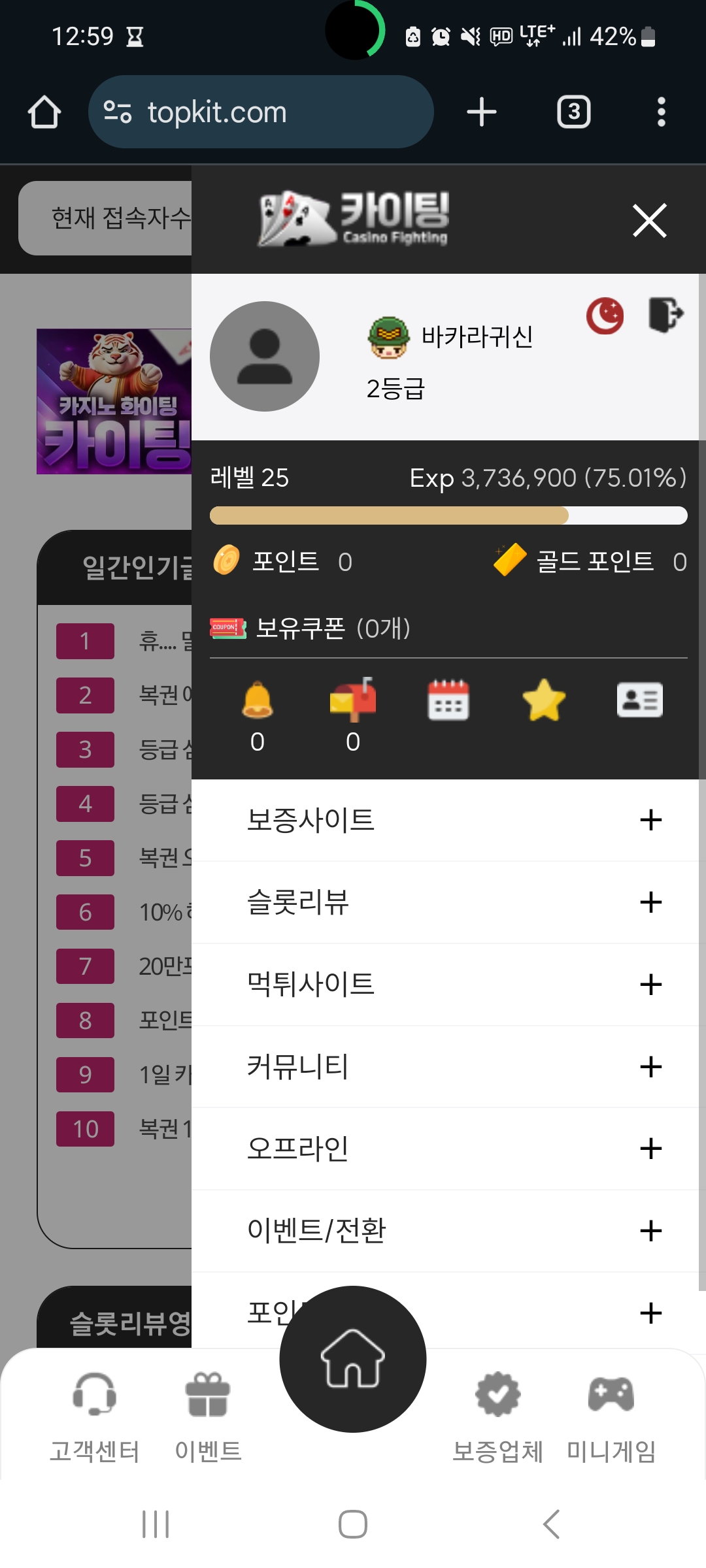Toggle dark mode with the moon icon

(x=605, y=316)
